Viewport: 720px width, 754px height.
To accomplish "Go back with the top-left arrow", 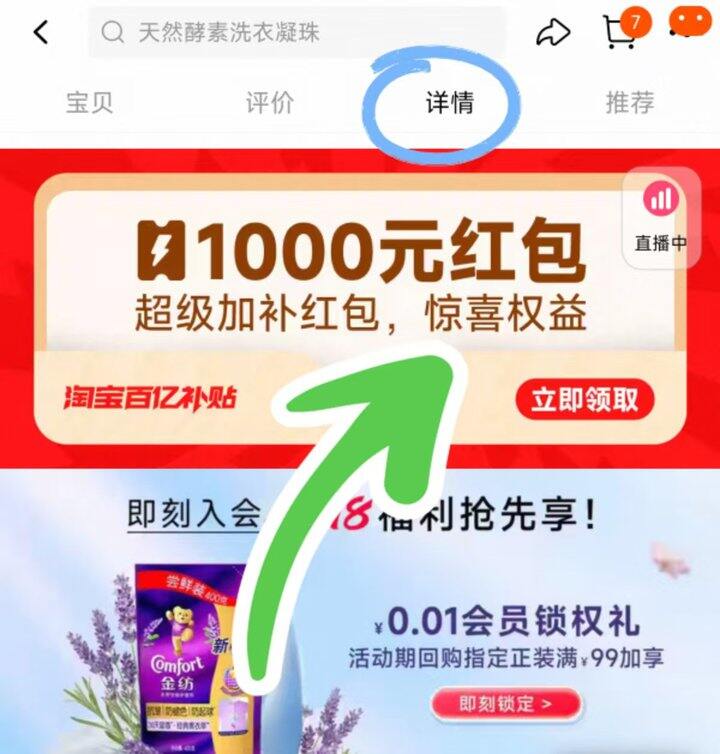I will (41, 32).
